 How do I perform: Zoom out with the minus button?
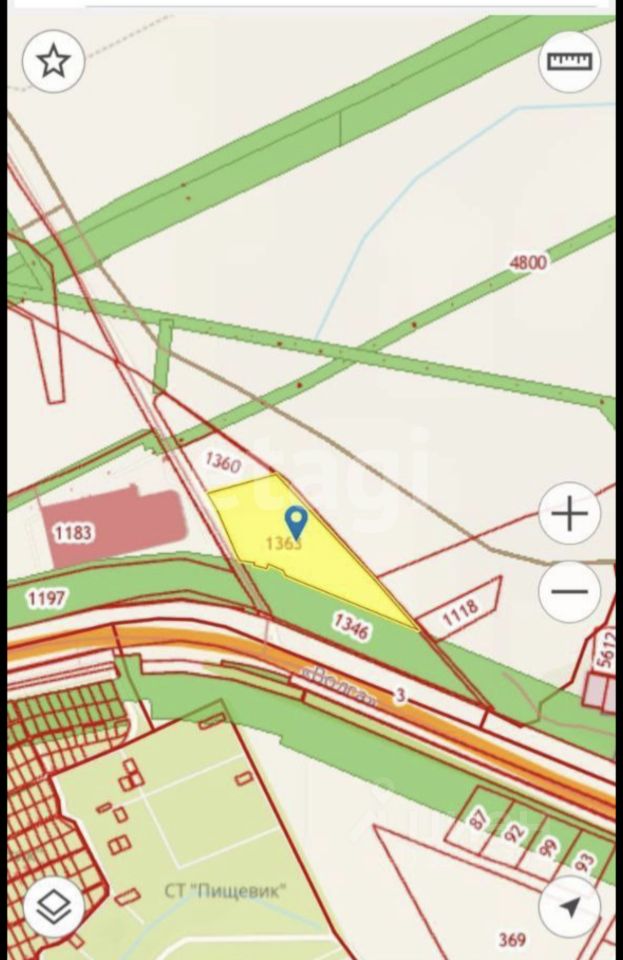[569, 592]
